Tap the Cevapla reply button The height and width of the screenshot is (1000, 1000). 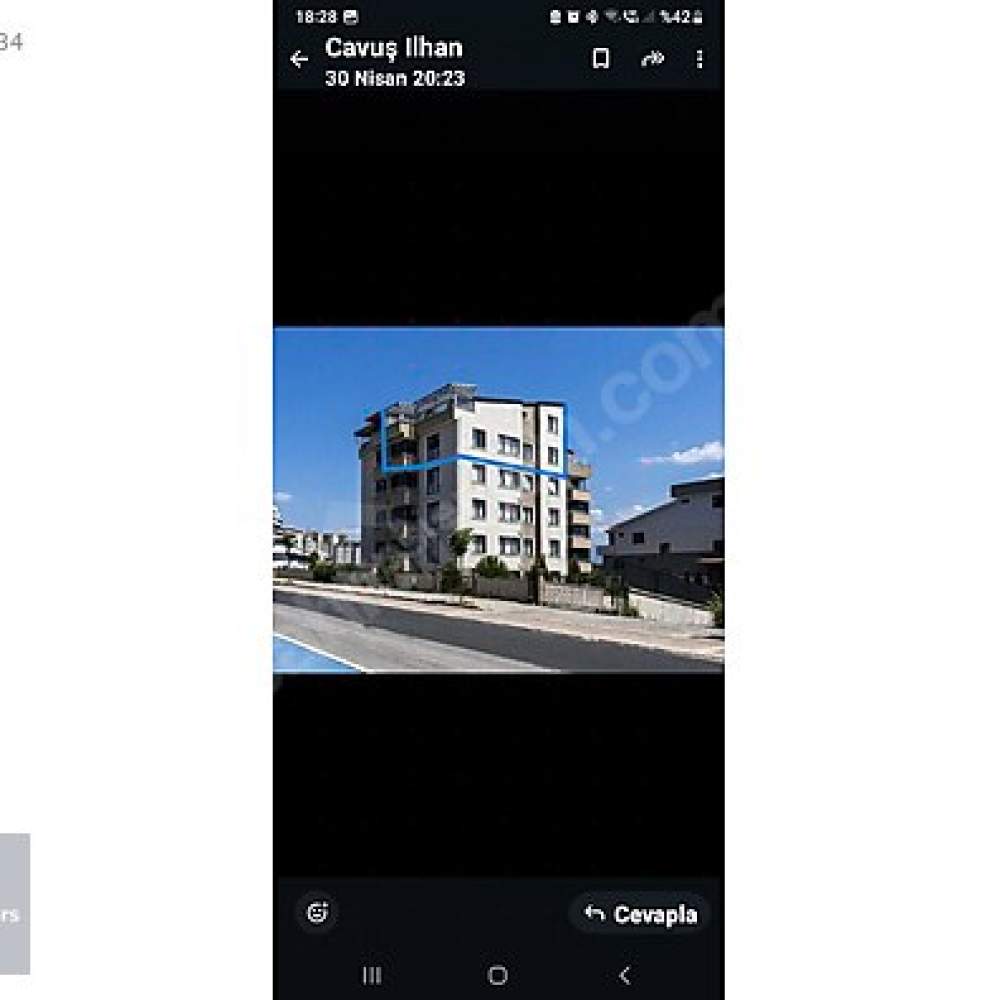(640, 914)
